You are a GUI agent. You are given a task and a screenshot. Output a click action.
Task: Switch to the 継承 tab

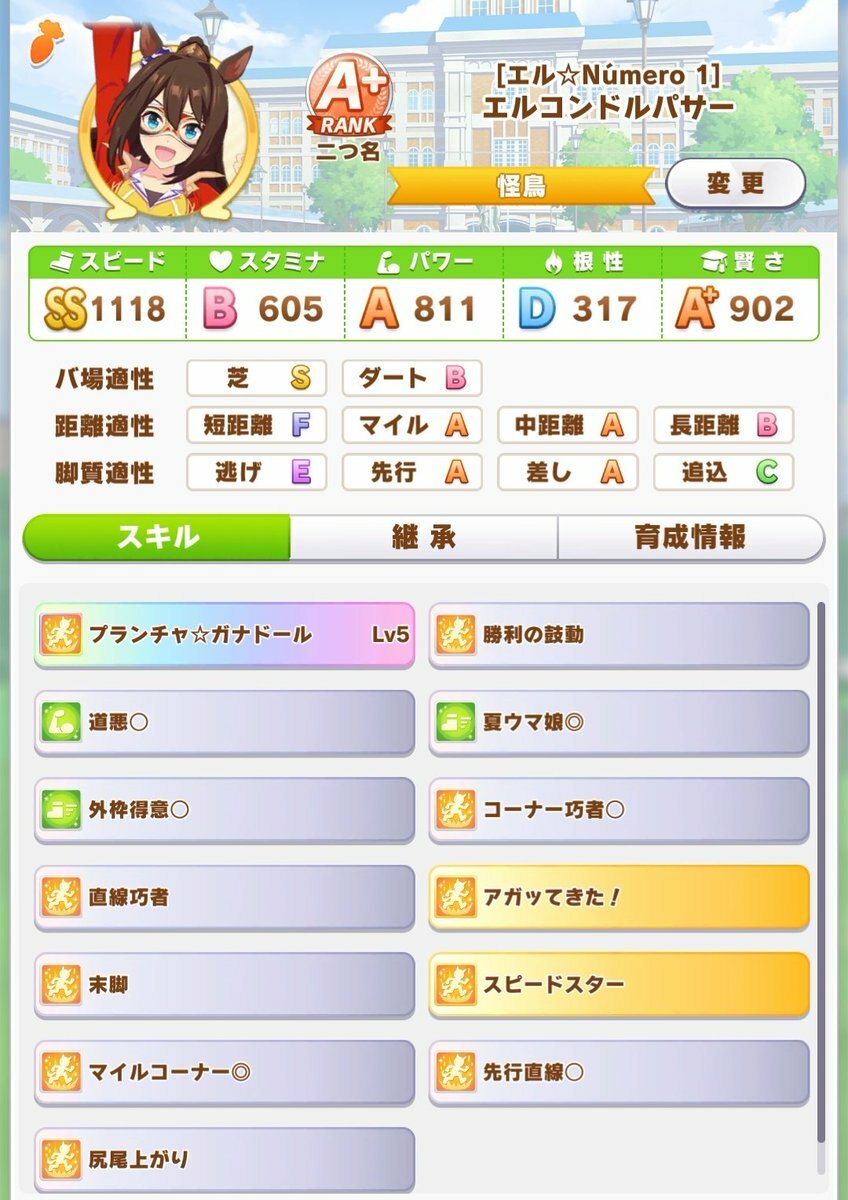coord(423,537)
